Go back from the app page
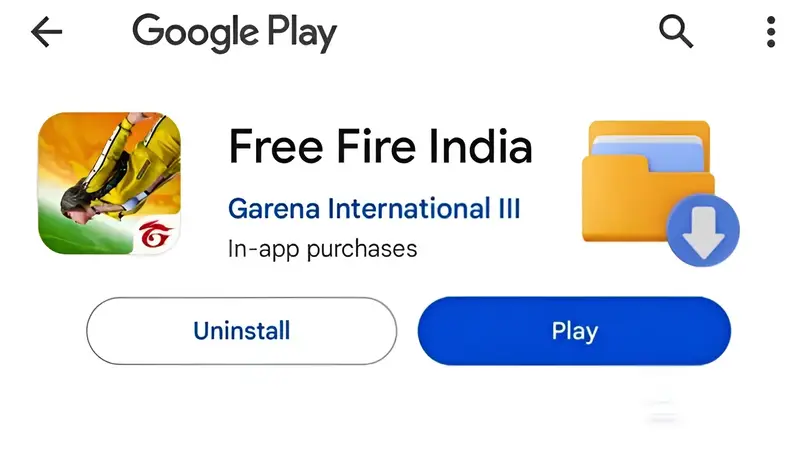Screen dimensions: 800x449 [x=46, y=33]
